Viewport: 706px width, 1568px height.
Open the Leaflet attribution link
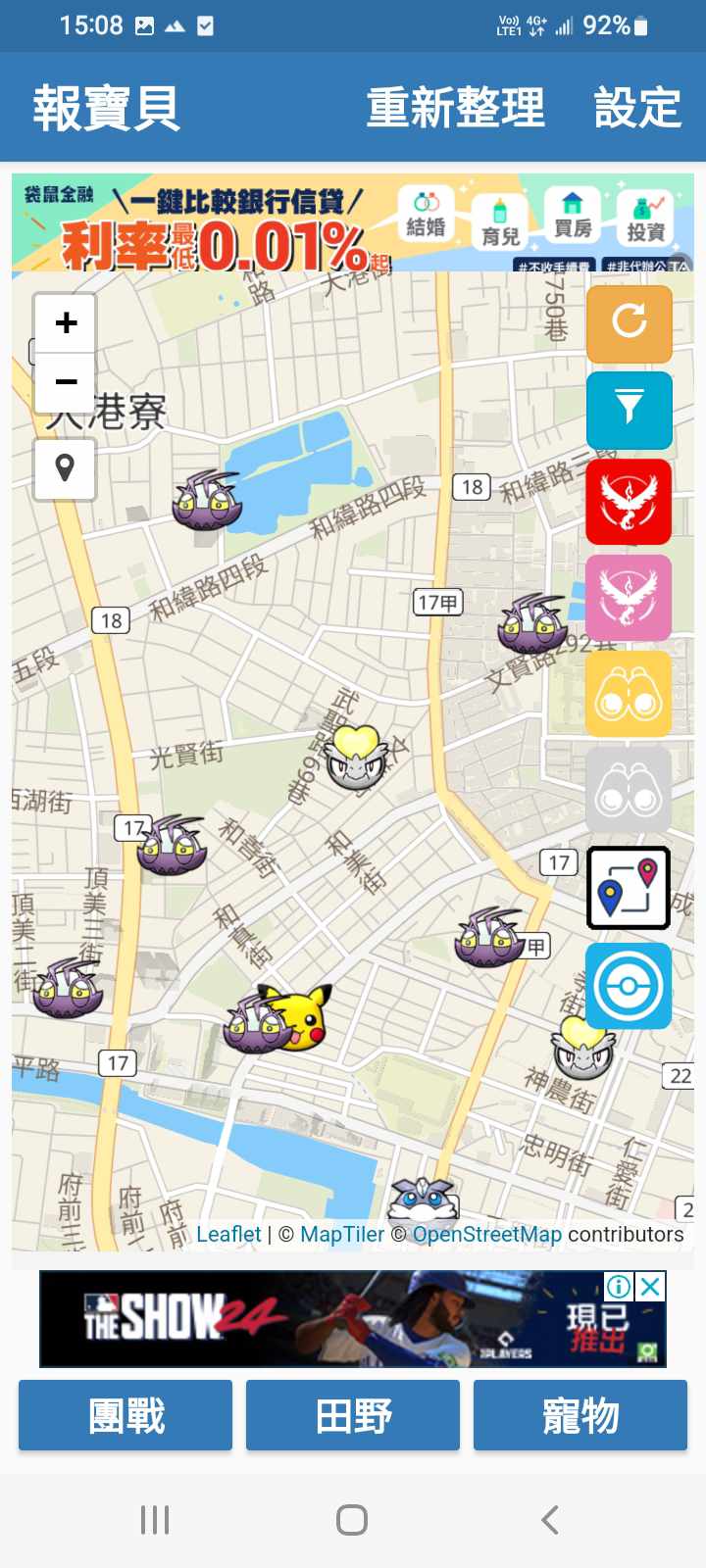coord(228,1234)
